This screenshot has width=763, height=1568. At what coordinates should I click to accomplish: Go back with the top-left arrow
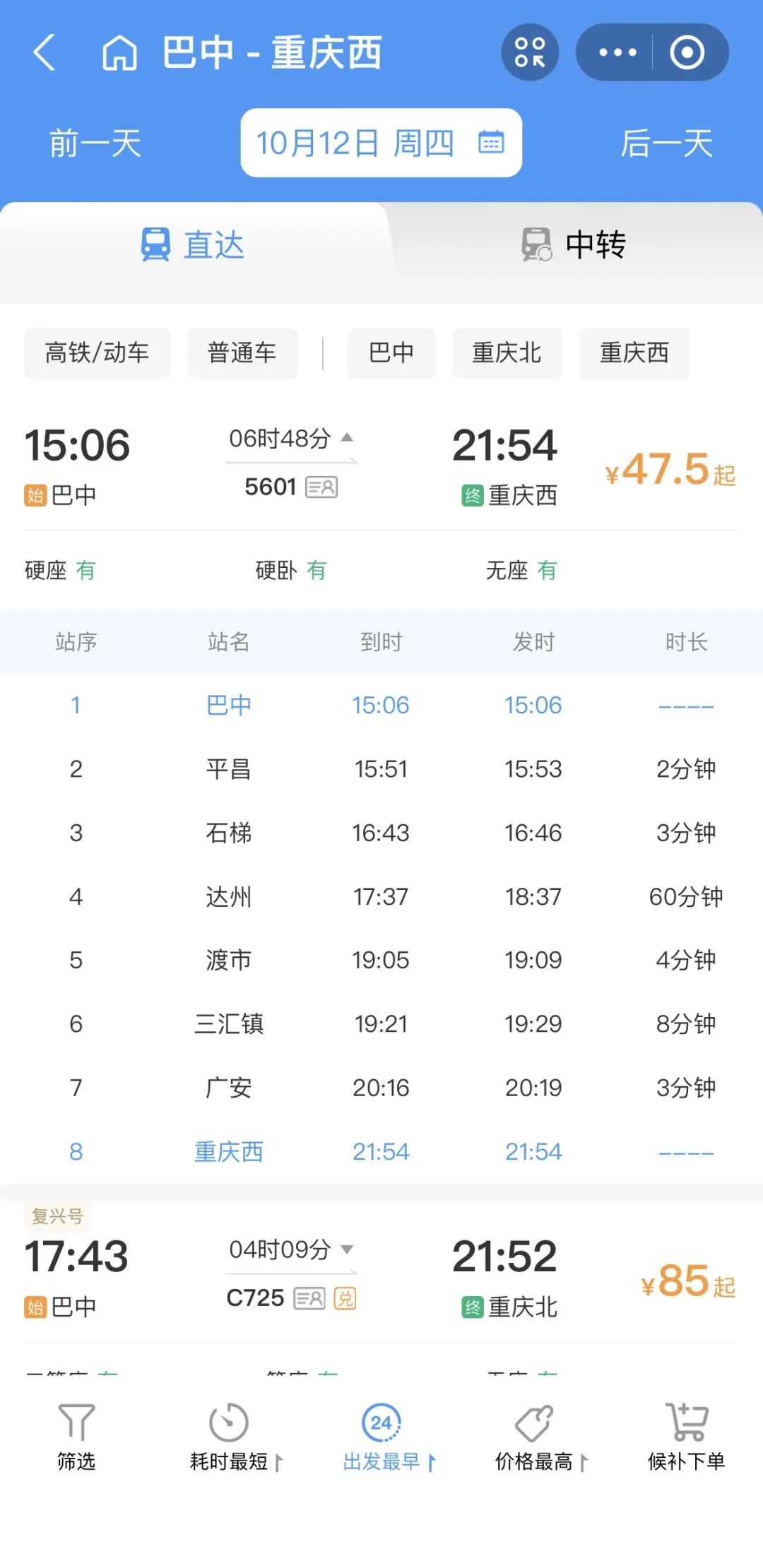tap(45, 53)
